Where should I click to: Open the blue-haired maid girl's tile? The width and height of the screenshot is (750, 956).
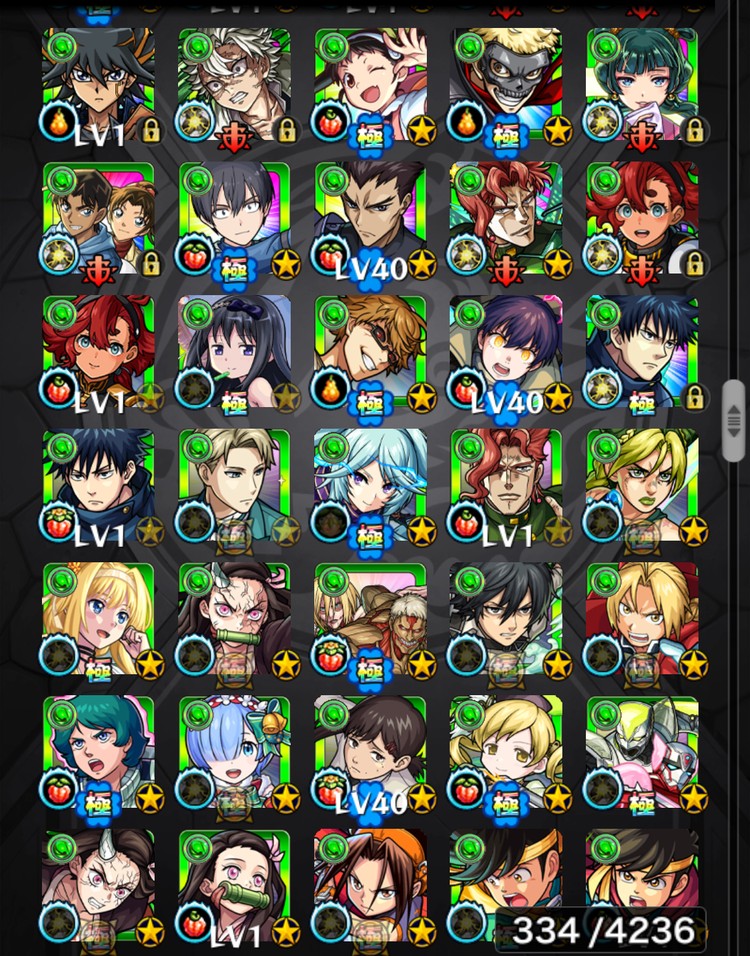[234, 752]
